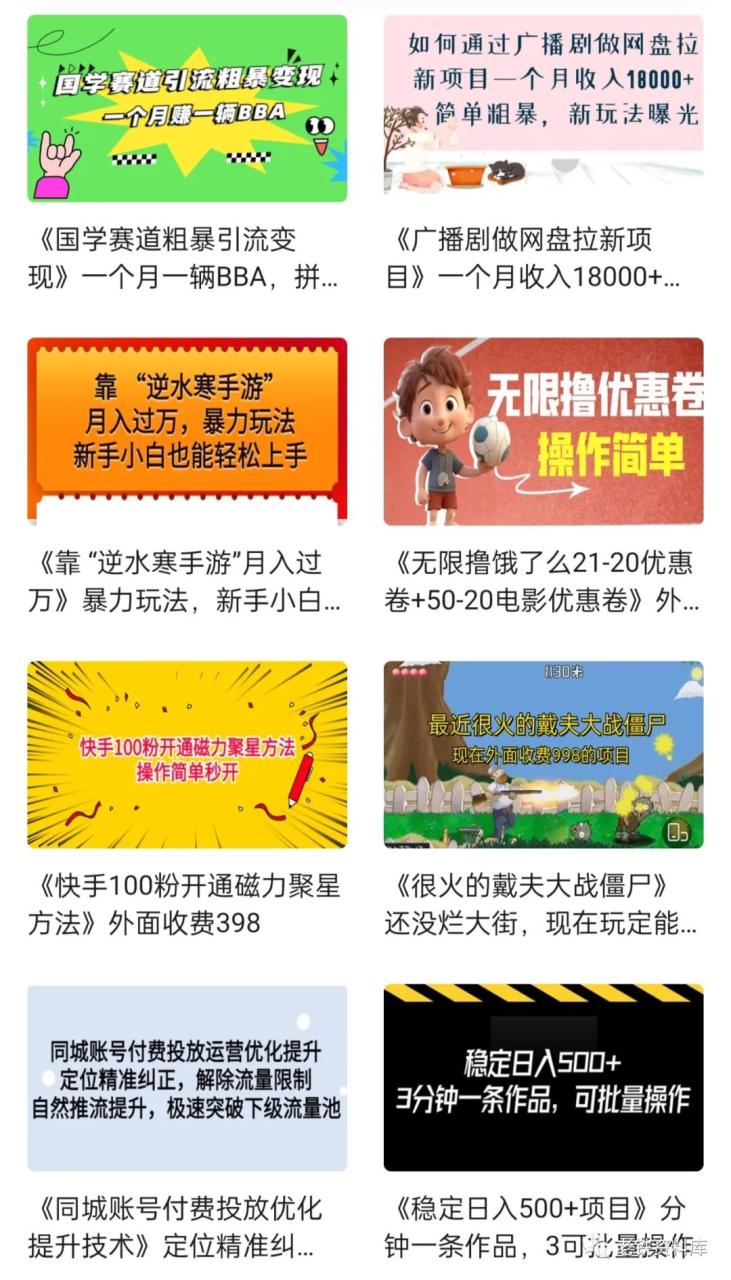View the 稳定日入500+项目 card
The image size is (731, 1280).
point(543,1078)
